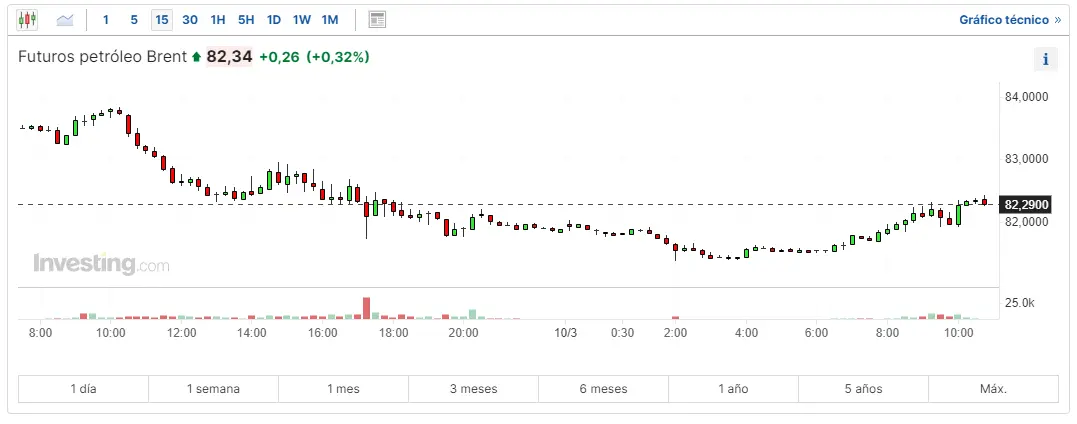Pick the 1M interval
The width and height of the screenshot is (1077, 424).
(330, 19)
